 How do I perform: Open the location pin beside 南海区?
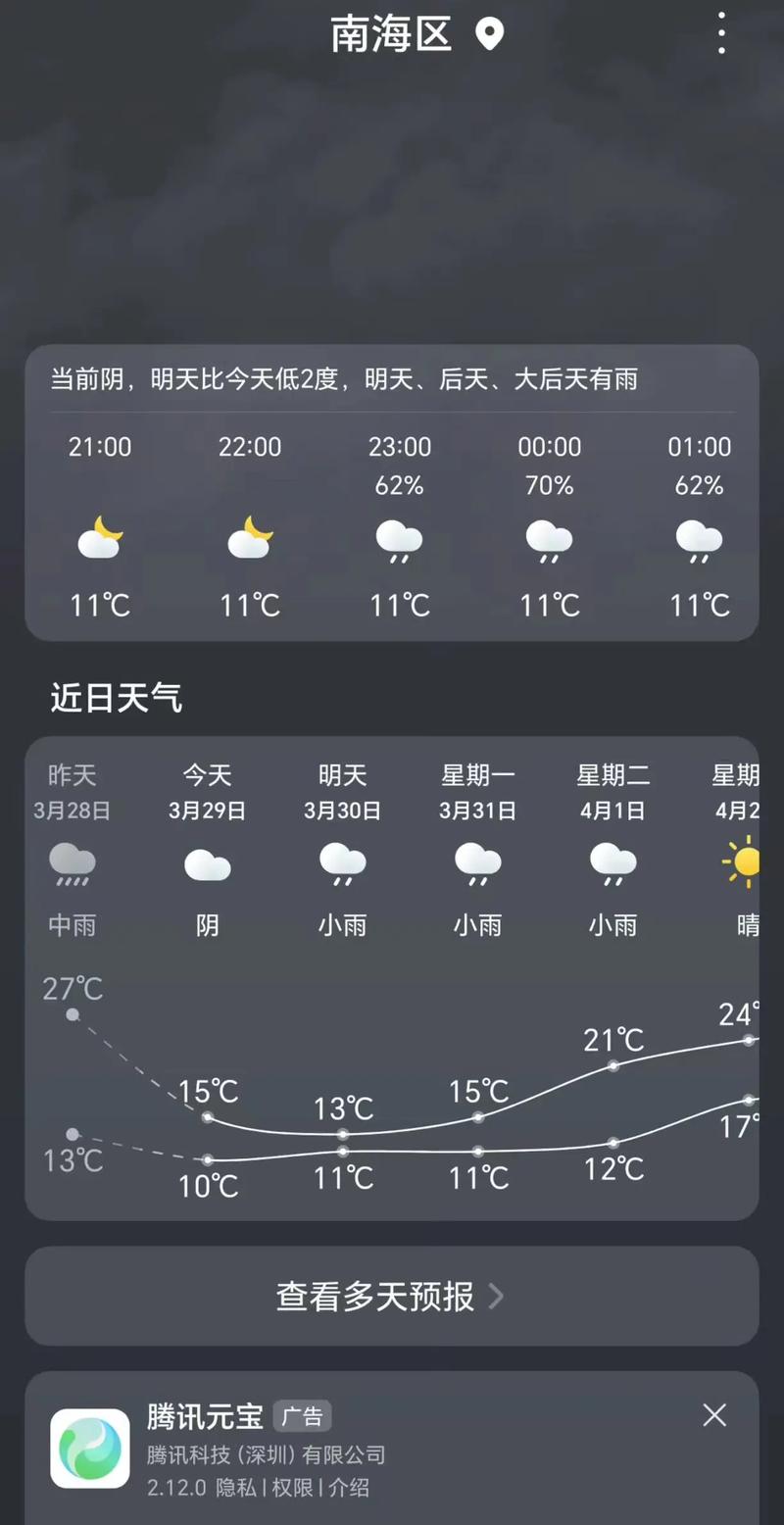[x=490, y=34]
